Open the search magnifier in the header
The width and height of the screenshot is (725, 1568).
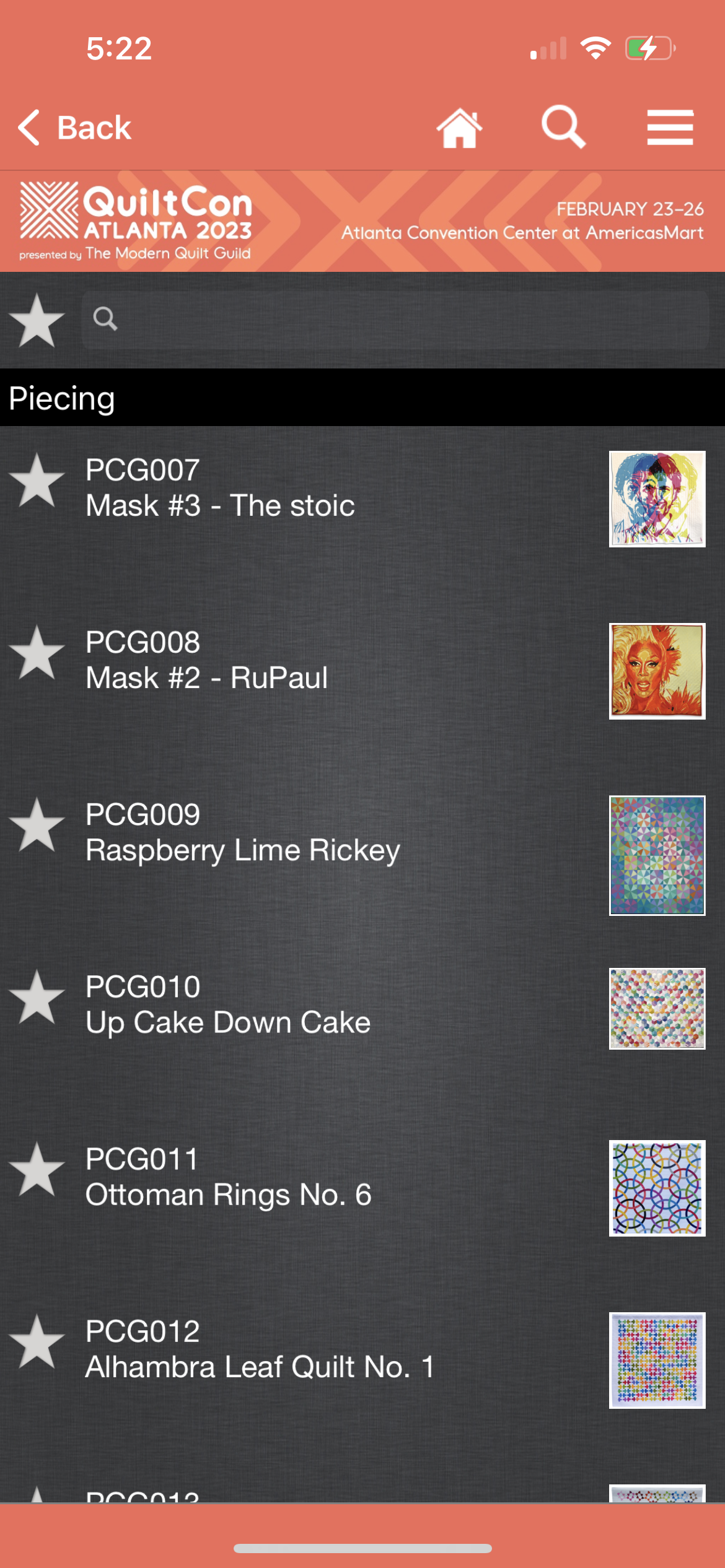tap(563, 127)
